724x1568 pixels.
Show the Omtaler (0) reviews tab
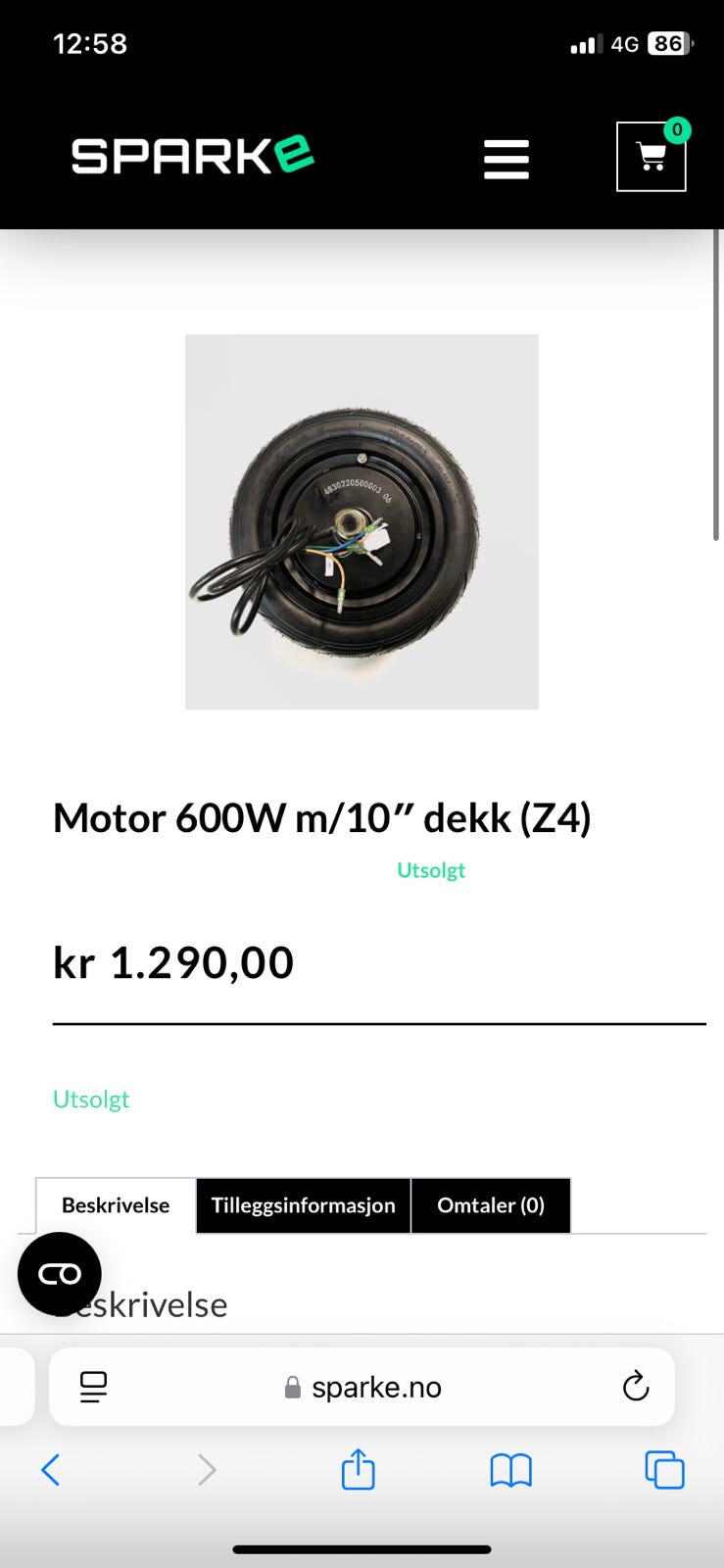[490, 1205]
